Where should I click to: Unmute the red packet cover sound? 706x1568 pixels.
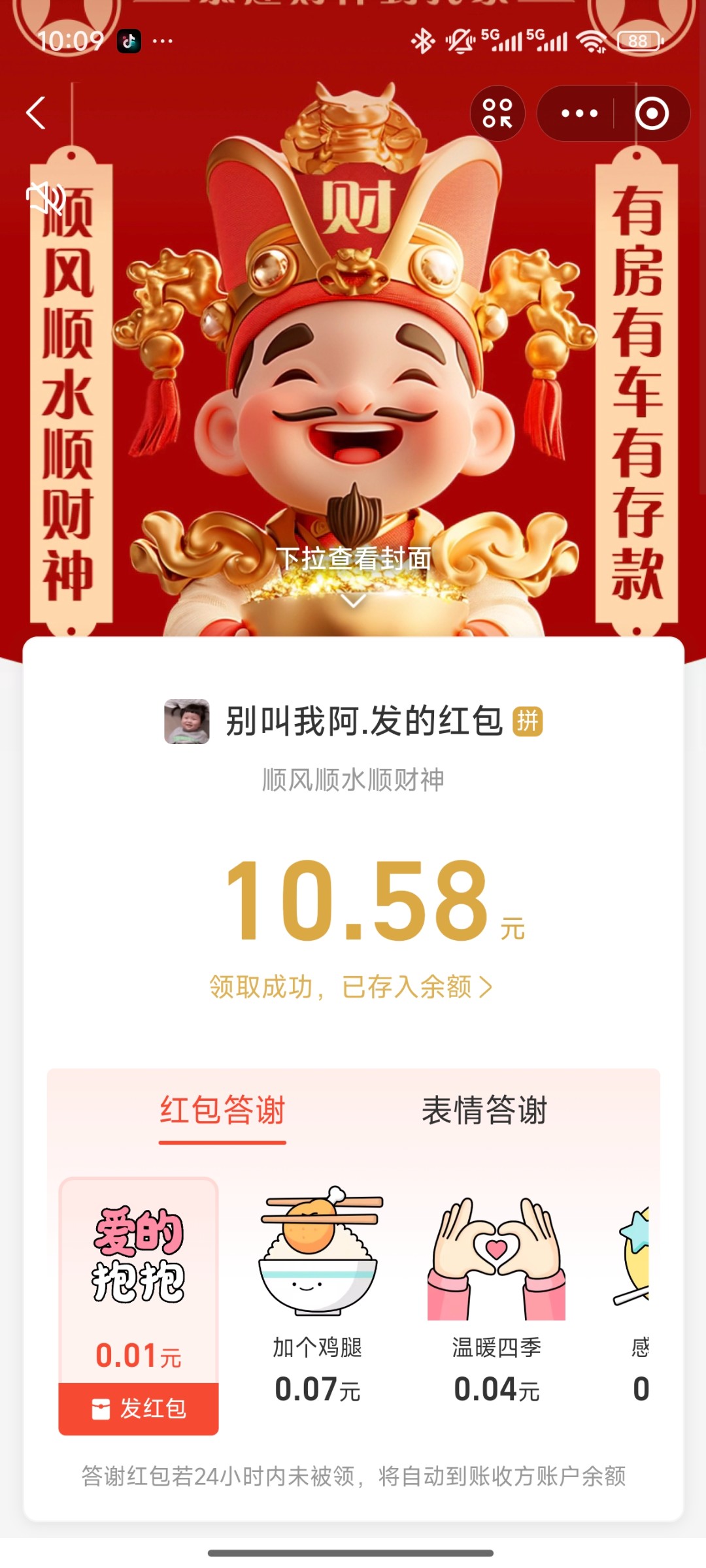(x=45, y=197)
